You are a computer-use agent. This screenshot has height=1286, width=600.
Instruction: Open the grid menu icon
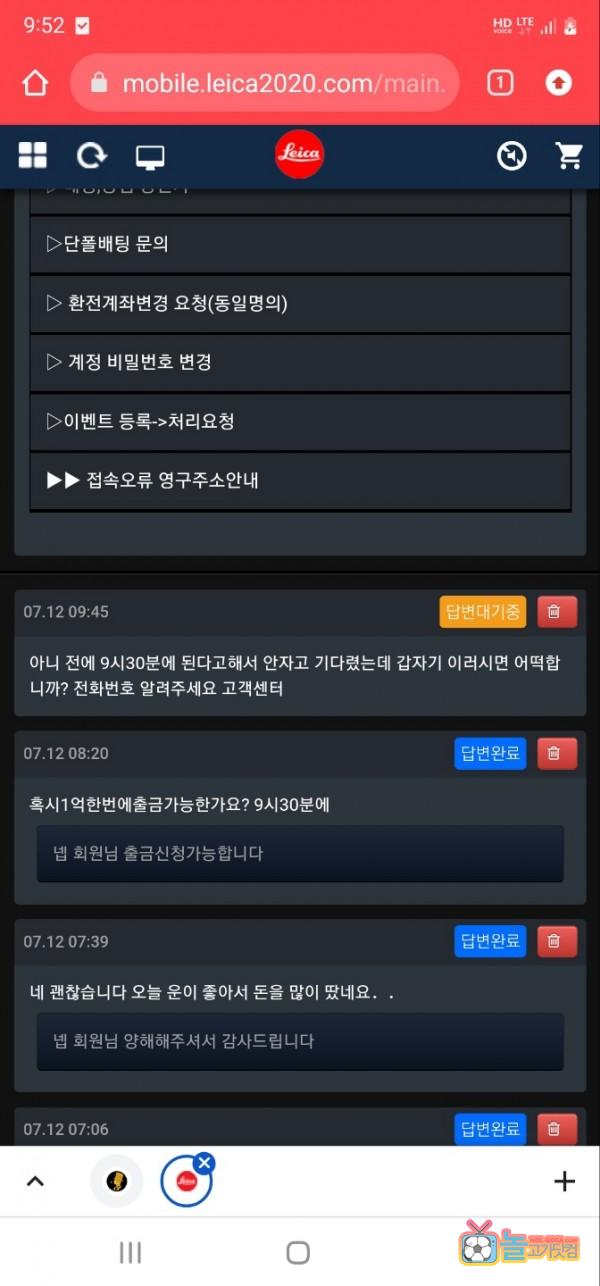(33, 155)
